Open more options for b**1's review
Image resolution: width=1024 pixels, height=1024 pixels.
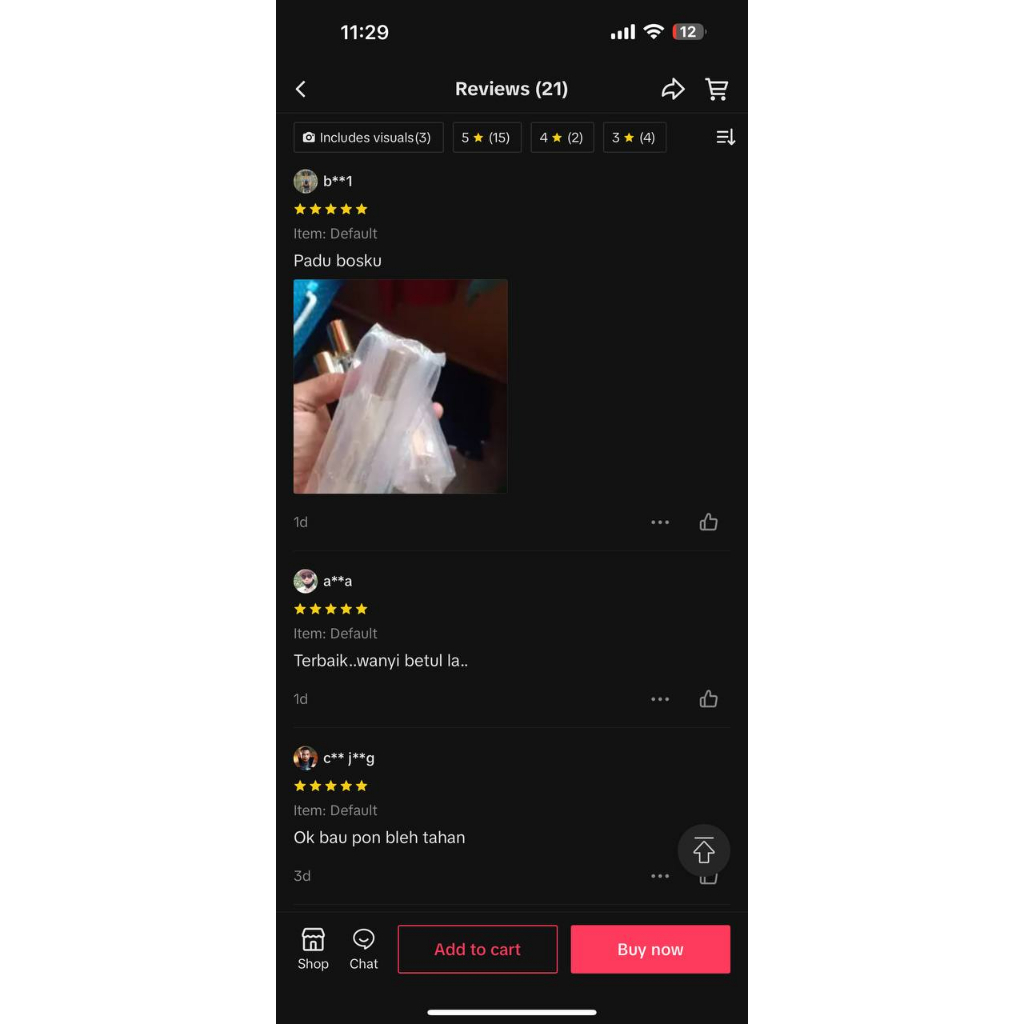click(x=660, y=522)
